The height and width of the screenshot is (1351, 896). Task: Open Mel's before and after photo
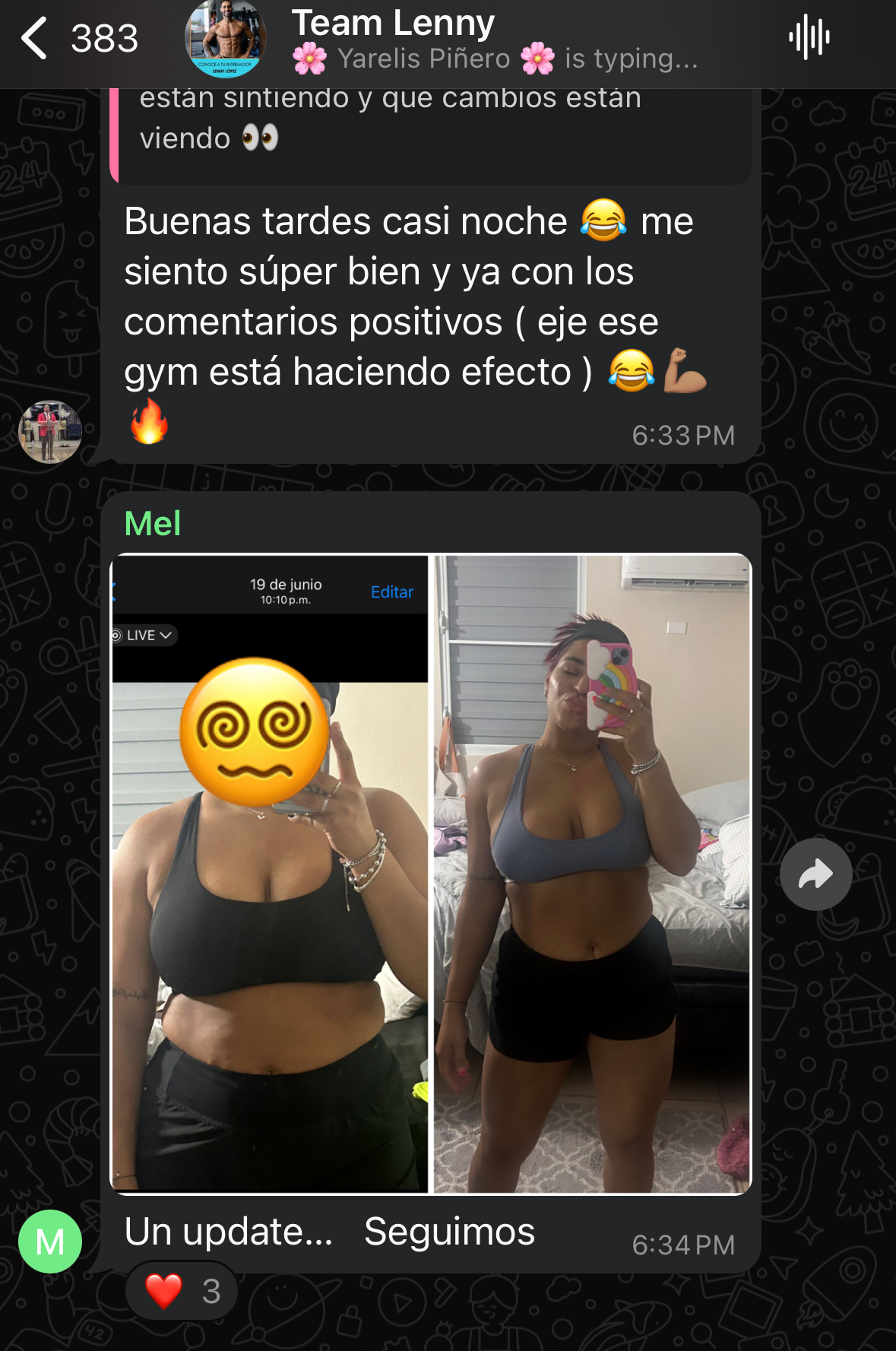pos(431,874)
